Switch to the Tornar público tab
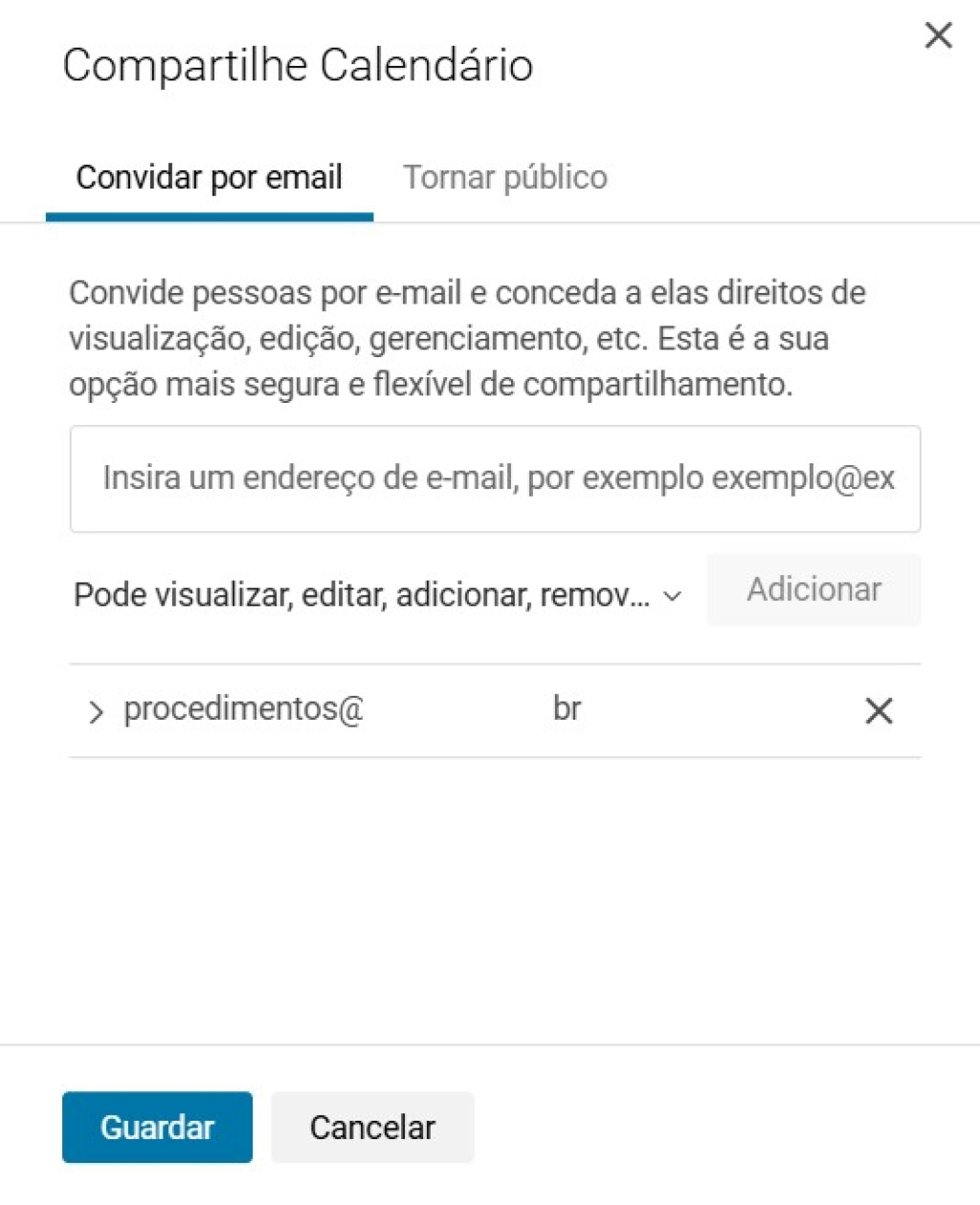This screenshot has width=980, height=1205. tap(504, 178)
